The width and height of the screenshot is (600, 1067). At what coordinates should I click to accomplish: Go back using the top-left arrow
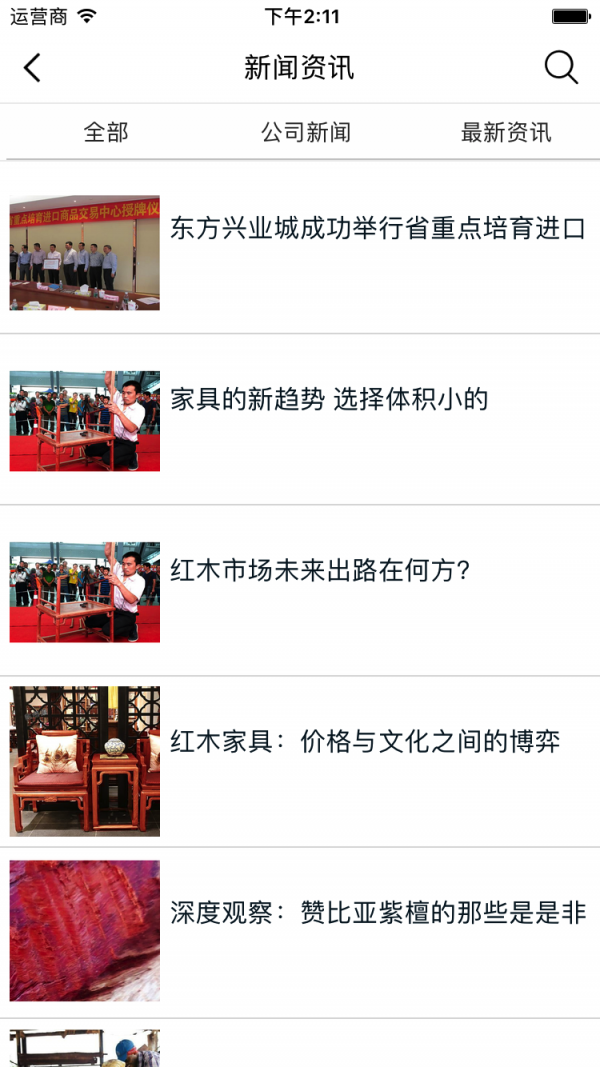point(32,68)
